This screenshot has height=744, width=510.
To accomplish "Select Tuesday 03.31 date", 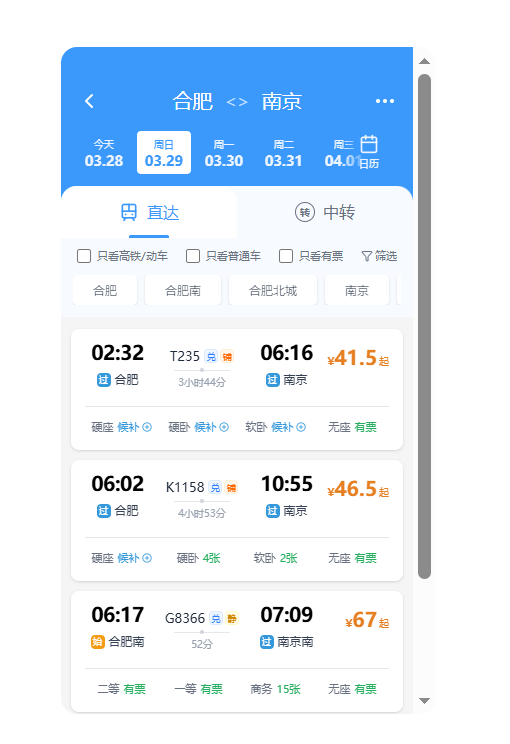I will tap(283, 153).
